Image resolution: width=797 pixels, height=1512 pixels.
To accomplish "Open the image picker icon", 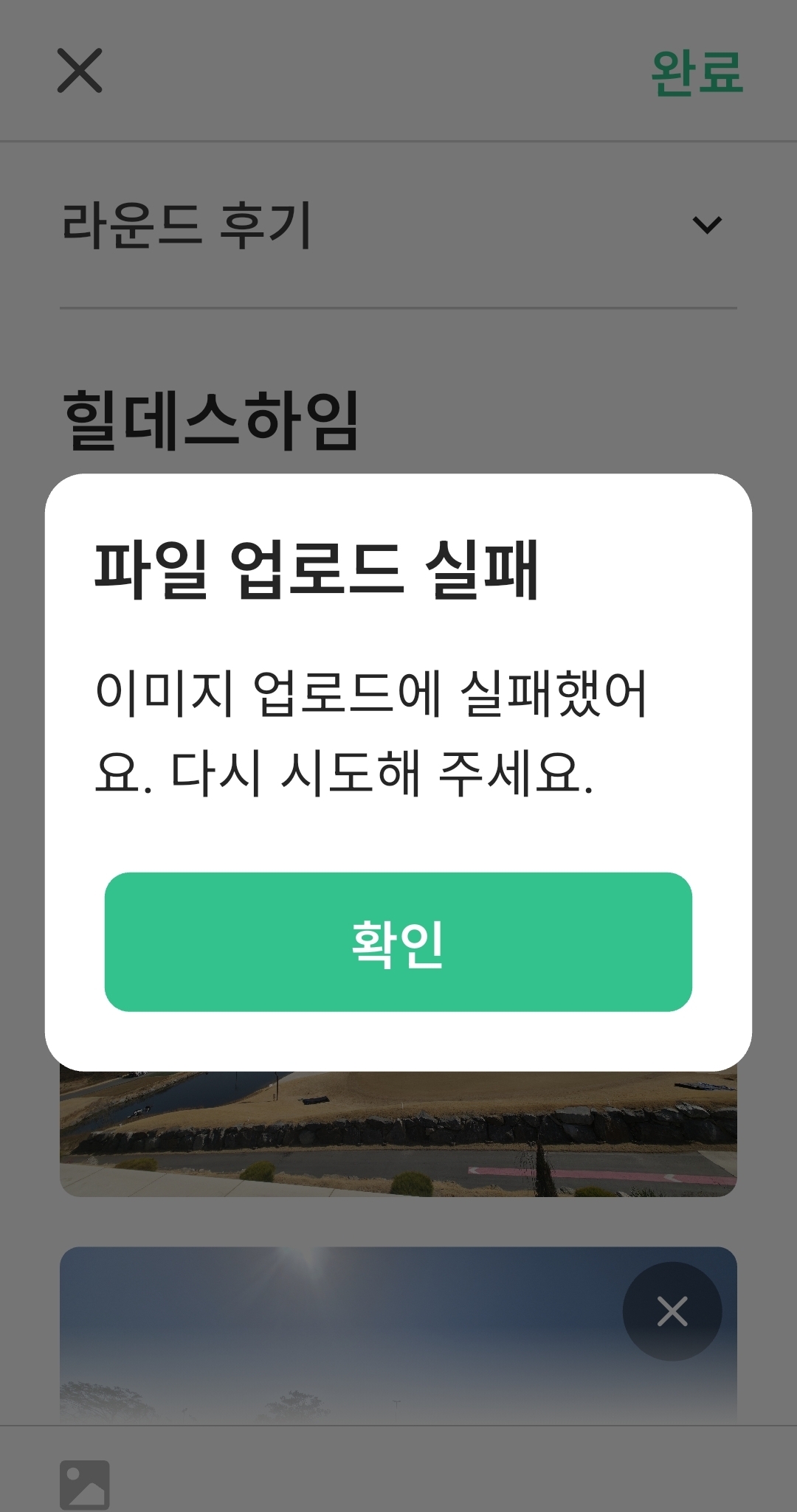I will 85,1484.
